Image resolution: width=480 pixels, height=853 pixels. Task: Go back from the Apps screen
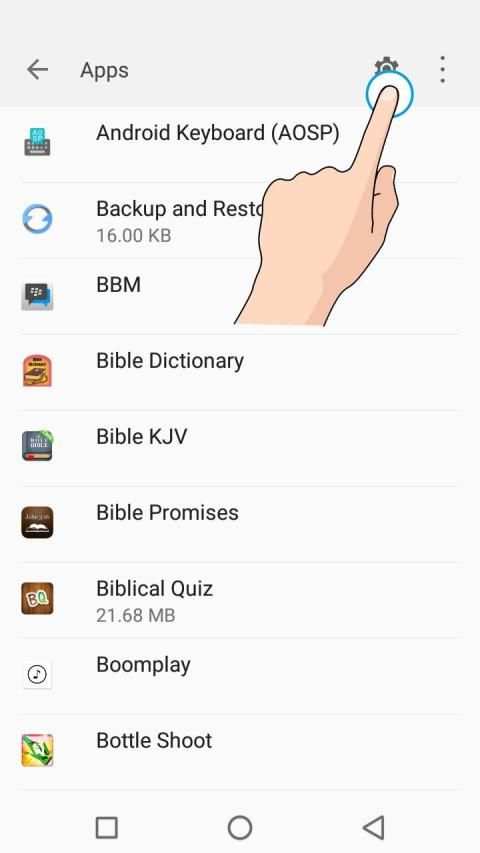coord(38,70)
